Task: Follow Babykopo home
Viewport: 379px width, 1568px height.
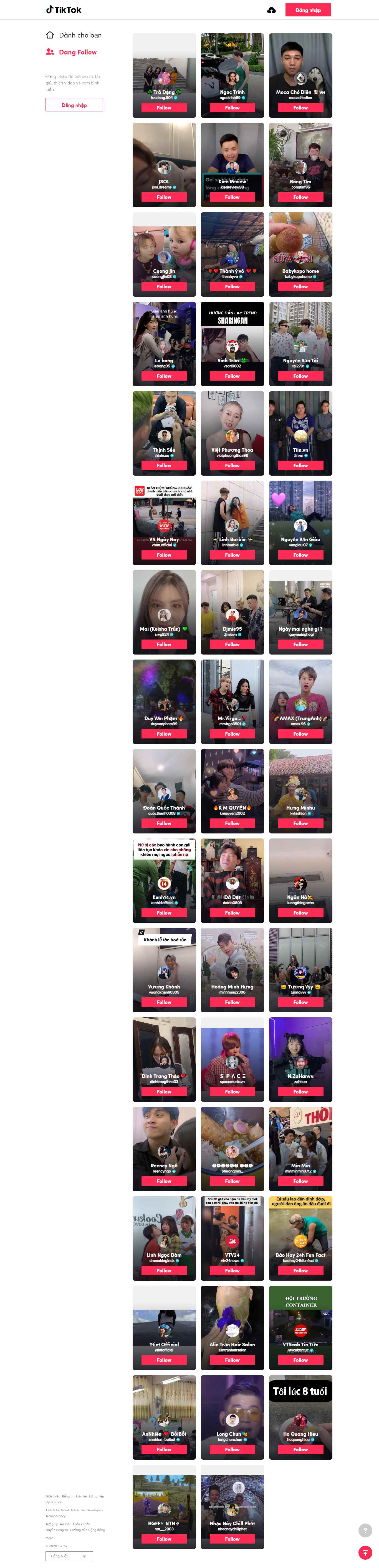Action: (300, 287)
